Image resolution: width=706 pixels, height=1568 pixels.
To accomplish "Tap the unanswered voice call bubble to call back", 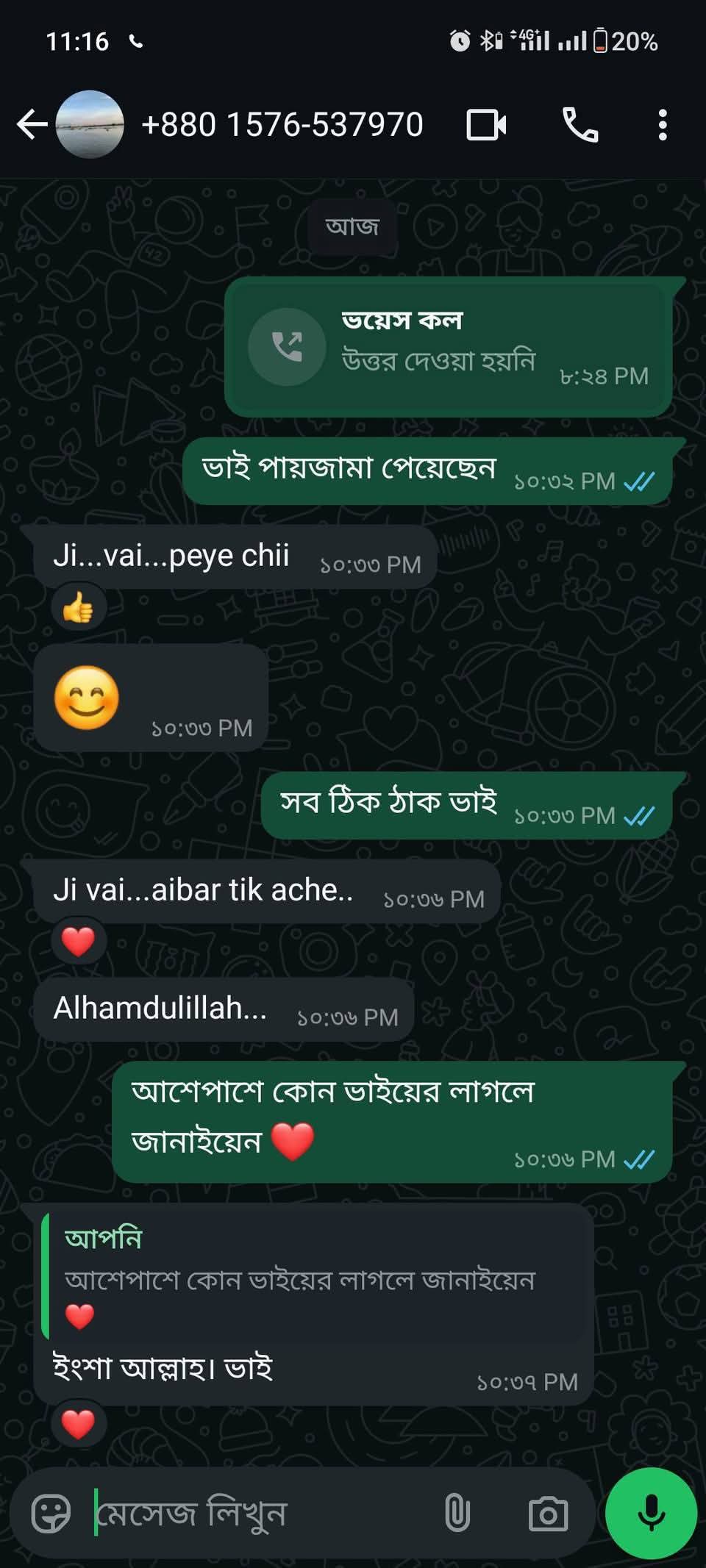I will coord(449,346).
